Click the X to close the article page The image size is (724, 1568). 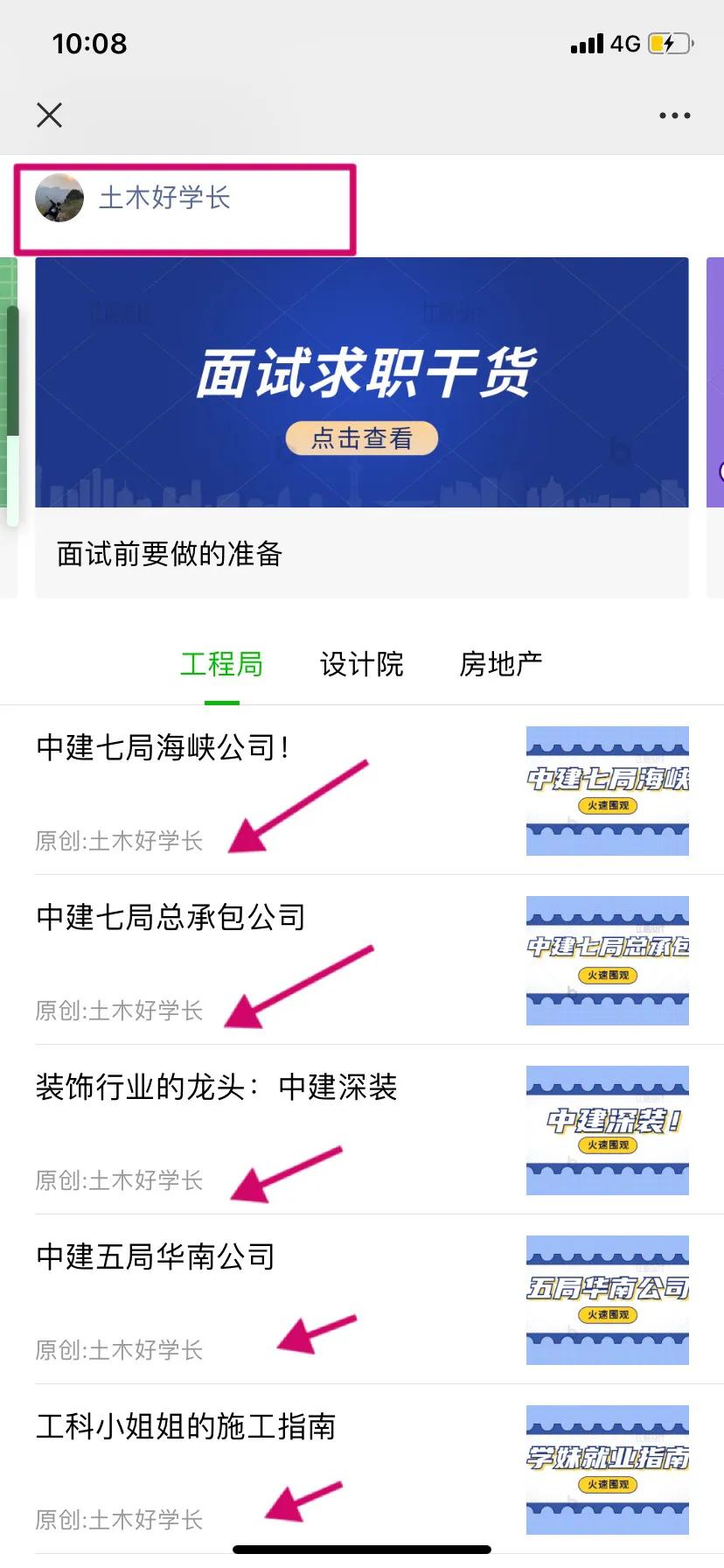click(x=49, y=115)
